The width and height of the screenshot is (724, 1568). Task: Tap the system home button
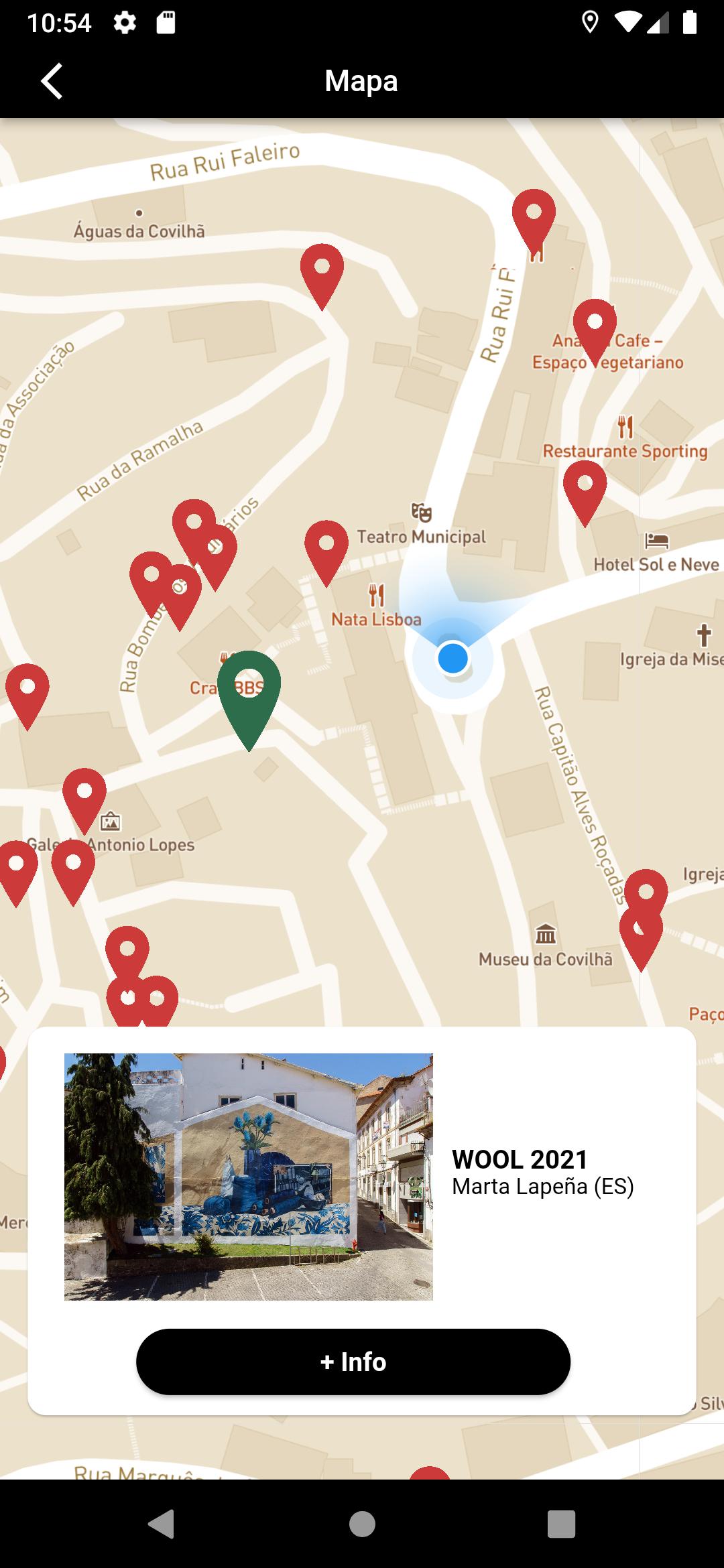(362, 1524)
